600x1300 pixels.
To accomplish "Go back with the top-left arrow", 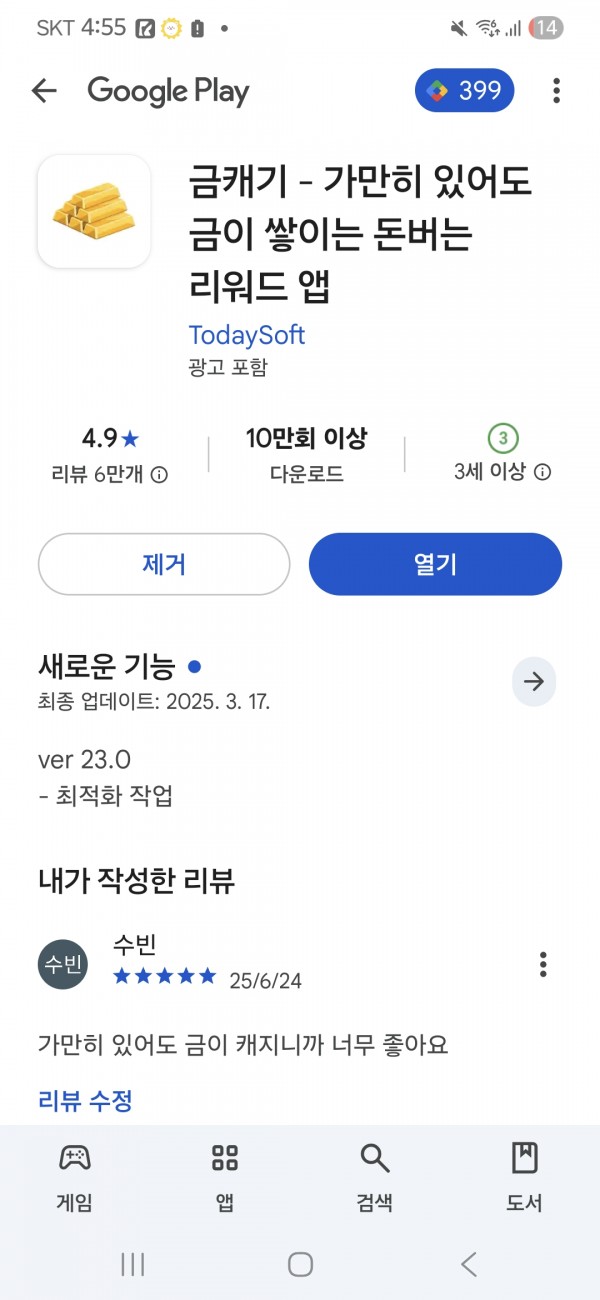I will 44,91.
